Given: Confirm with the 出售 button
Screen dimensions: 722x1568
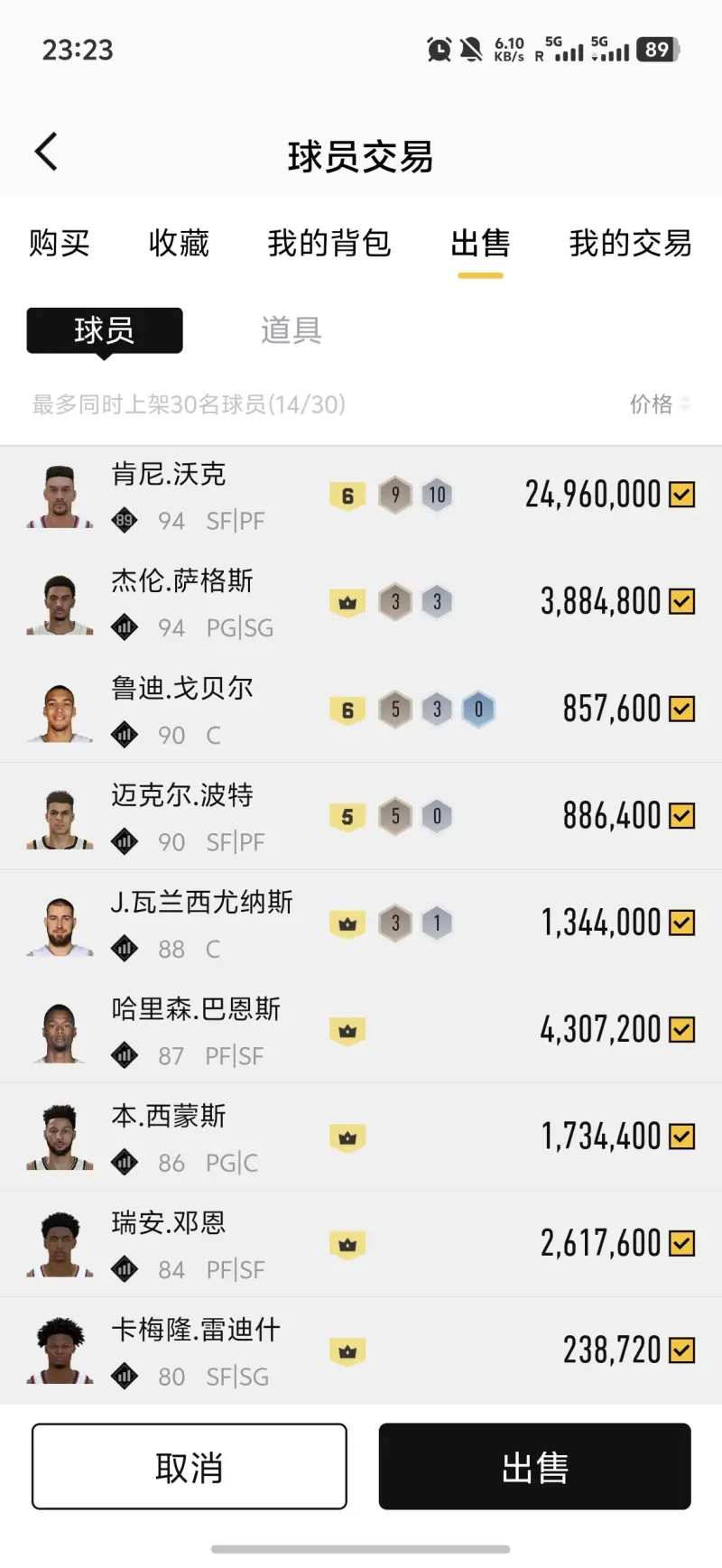Looking at the screenshot, I should (x=534, y=1467).
